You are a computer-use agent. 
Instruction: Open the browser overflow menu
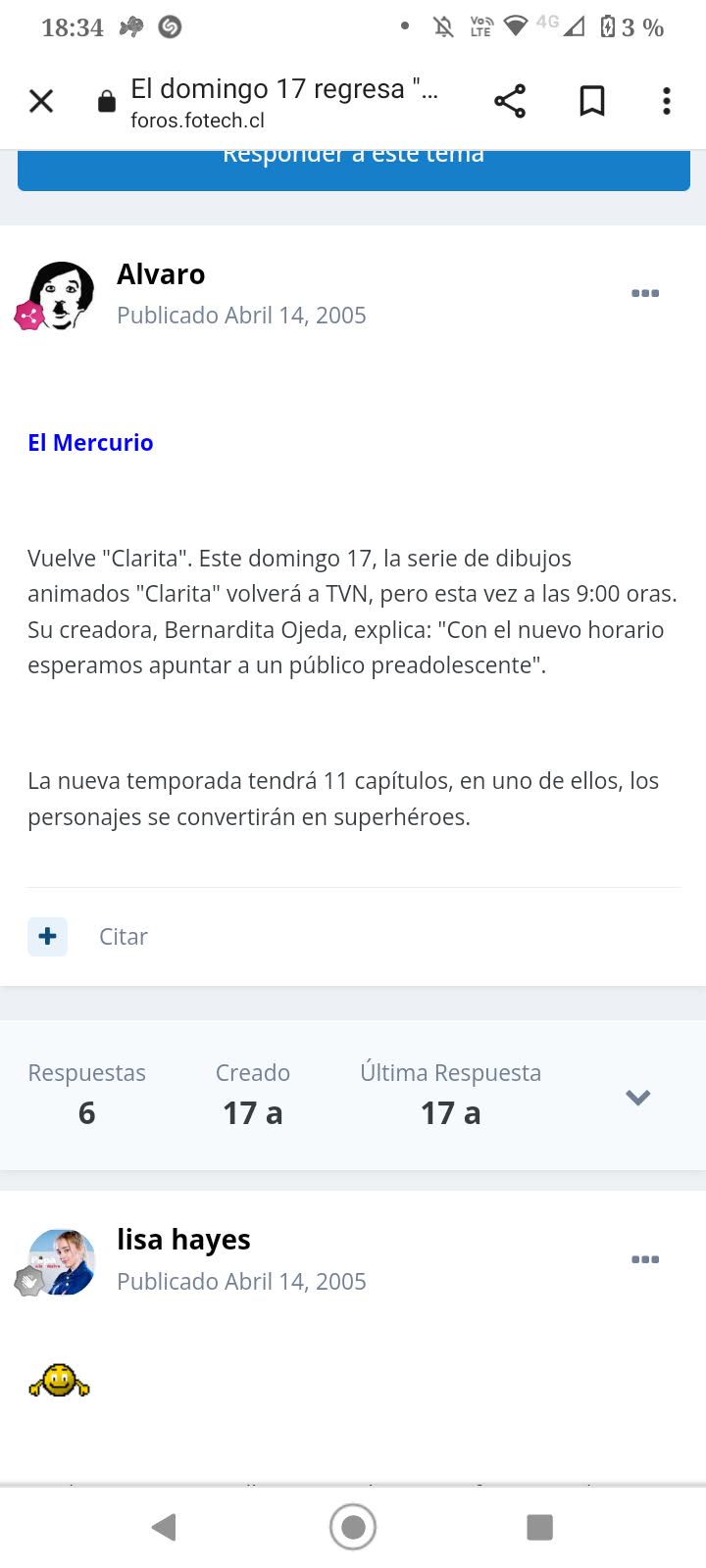(x=667, y=101)
